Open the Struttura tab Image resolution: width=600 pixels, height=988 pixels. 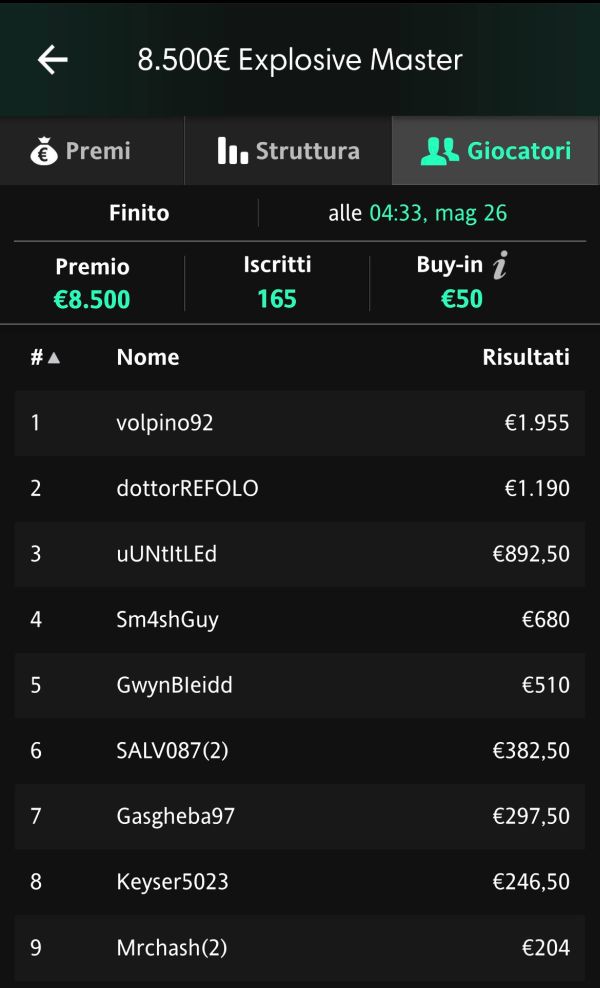(x=288, y=151)
